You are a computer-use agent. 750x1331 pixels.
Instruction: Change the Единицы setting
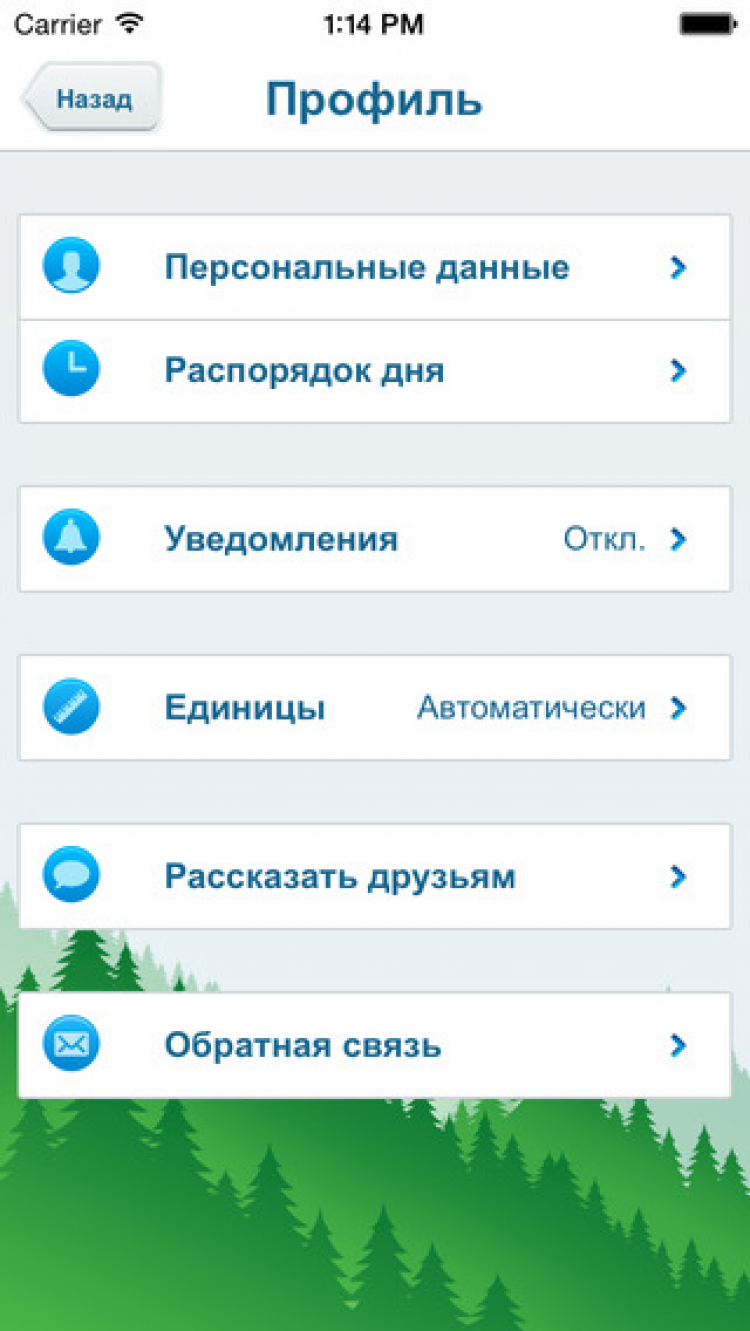374,709
